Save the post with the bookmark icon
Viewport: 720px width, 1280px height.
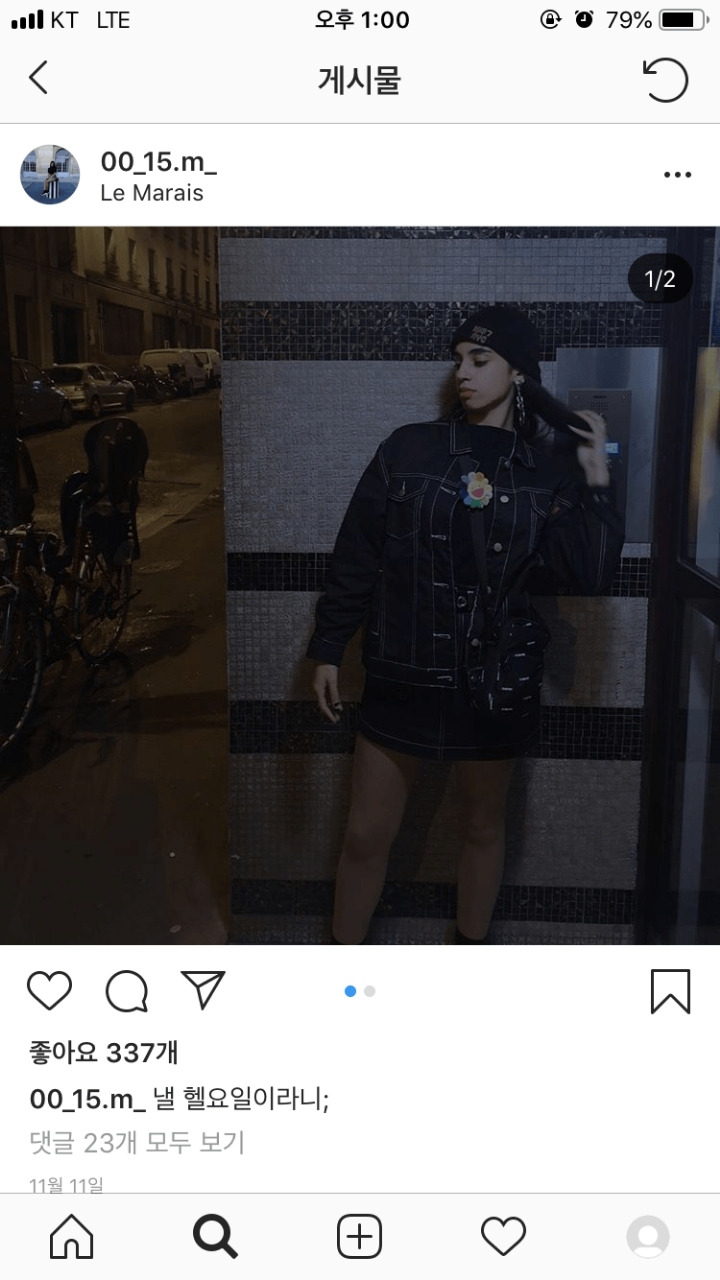click(x=670, y=991)
